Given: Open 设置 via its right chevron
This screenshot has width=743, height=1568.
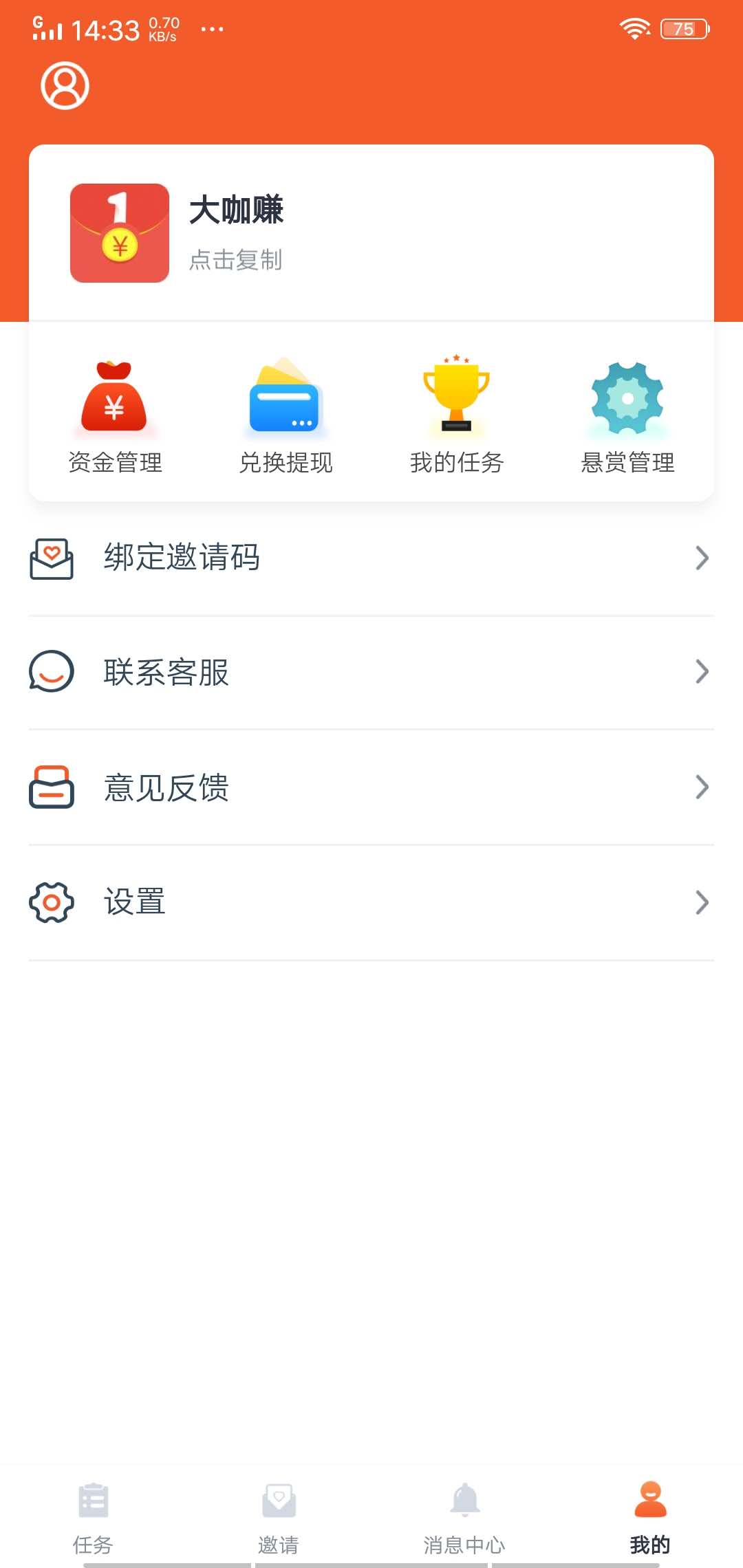Looking at the screenshot, I should (702, 902).
